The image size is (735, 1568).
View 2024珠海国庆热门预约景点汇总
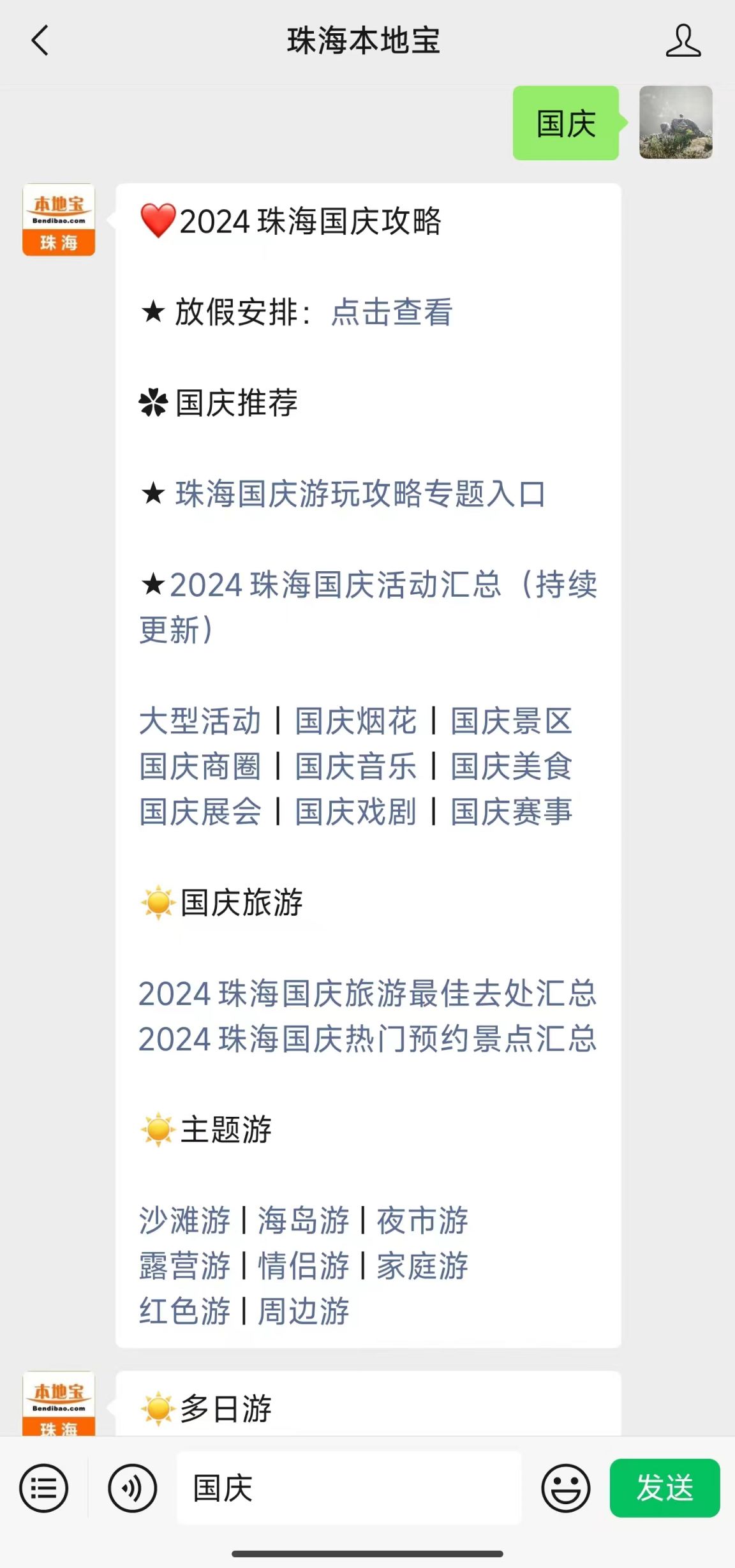point(367,1039)
